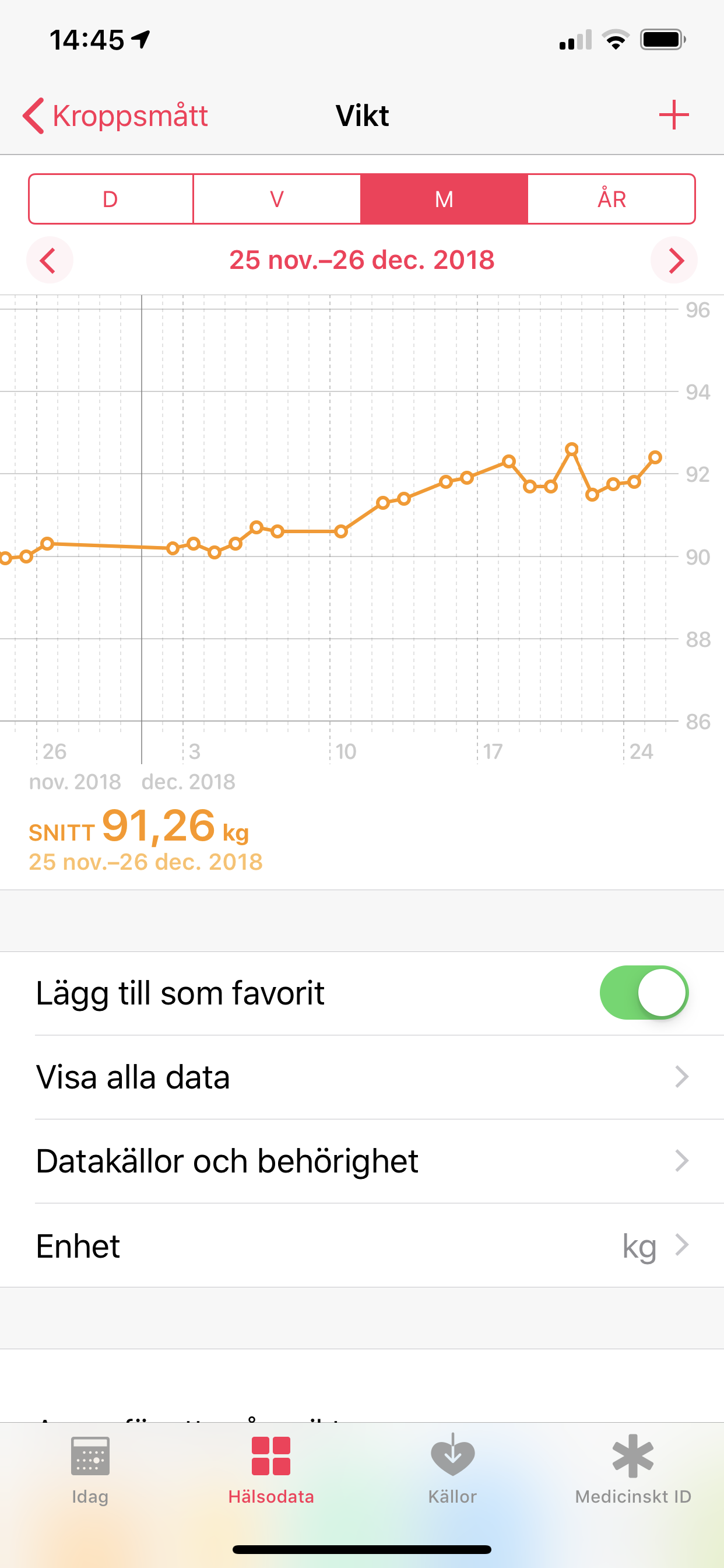The width and height of the screenshot is (724, 1568).
Task: Switch to the V week view
Action: pos(277,199)
